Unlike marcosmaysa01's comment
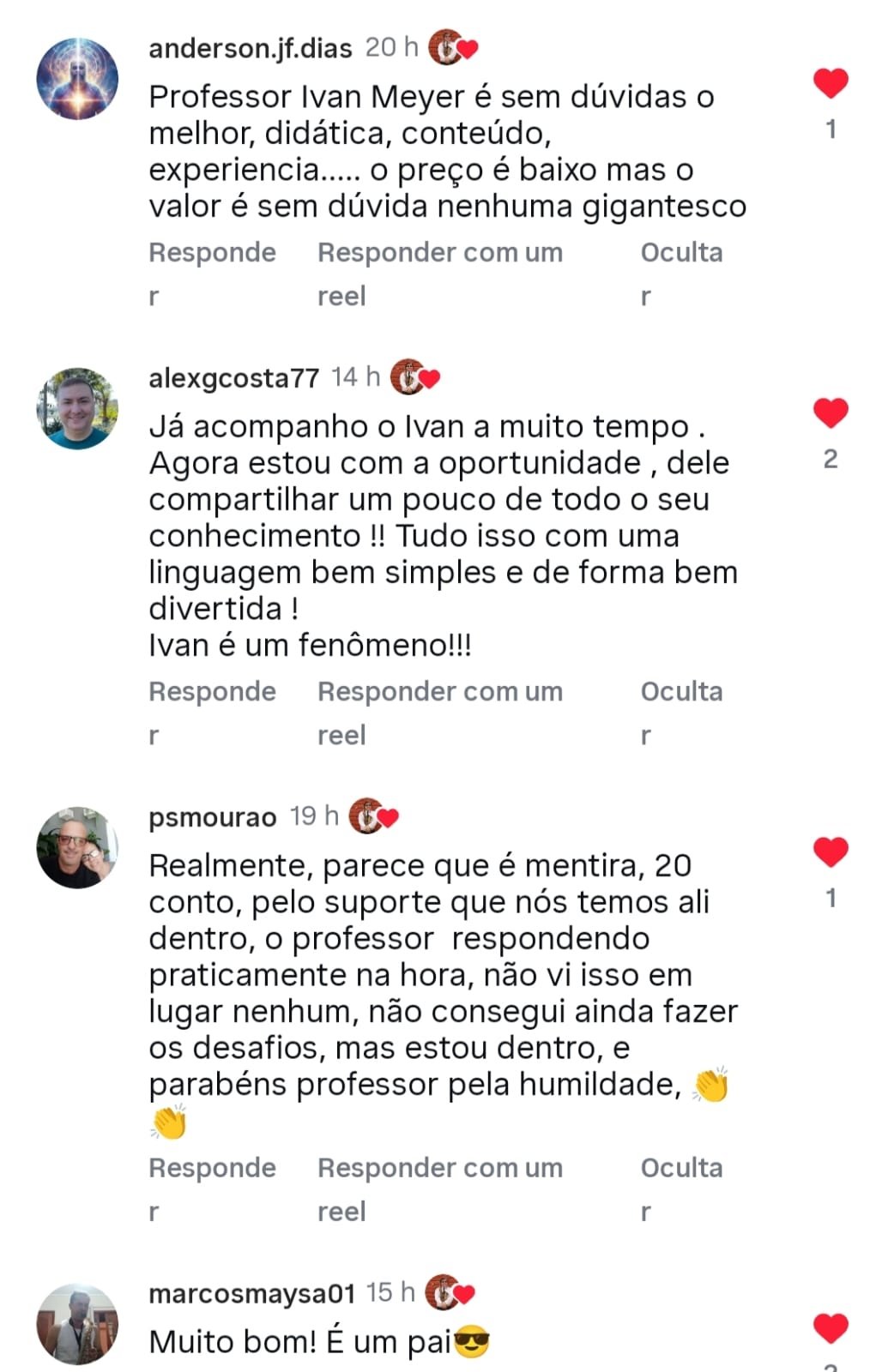Image resolution: width=894 pixels, height=1372 pixels. (830, 1328)
